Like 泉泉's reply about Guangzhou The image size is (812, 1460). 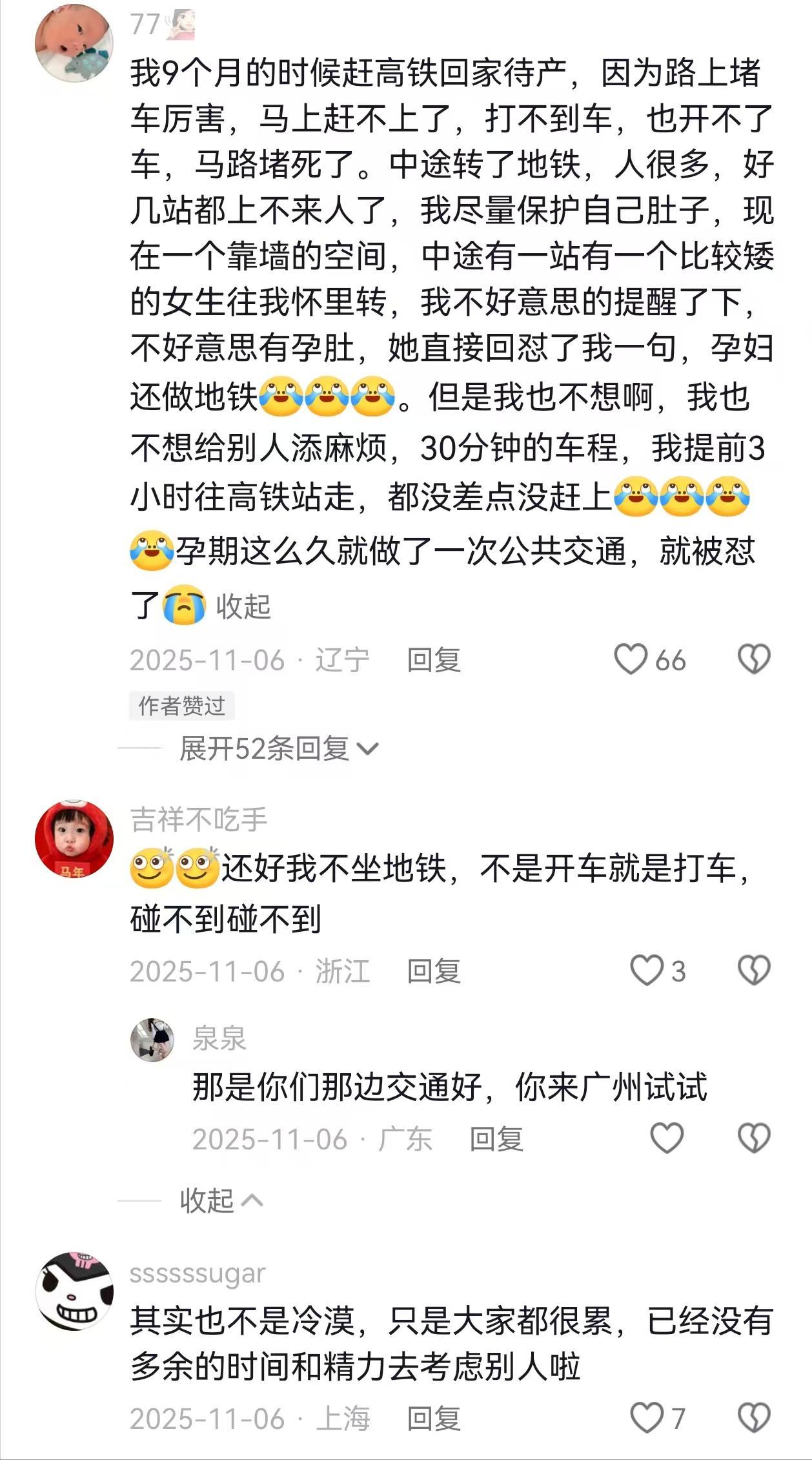click(666, 1138)
